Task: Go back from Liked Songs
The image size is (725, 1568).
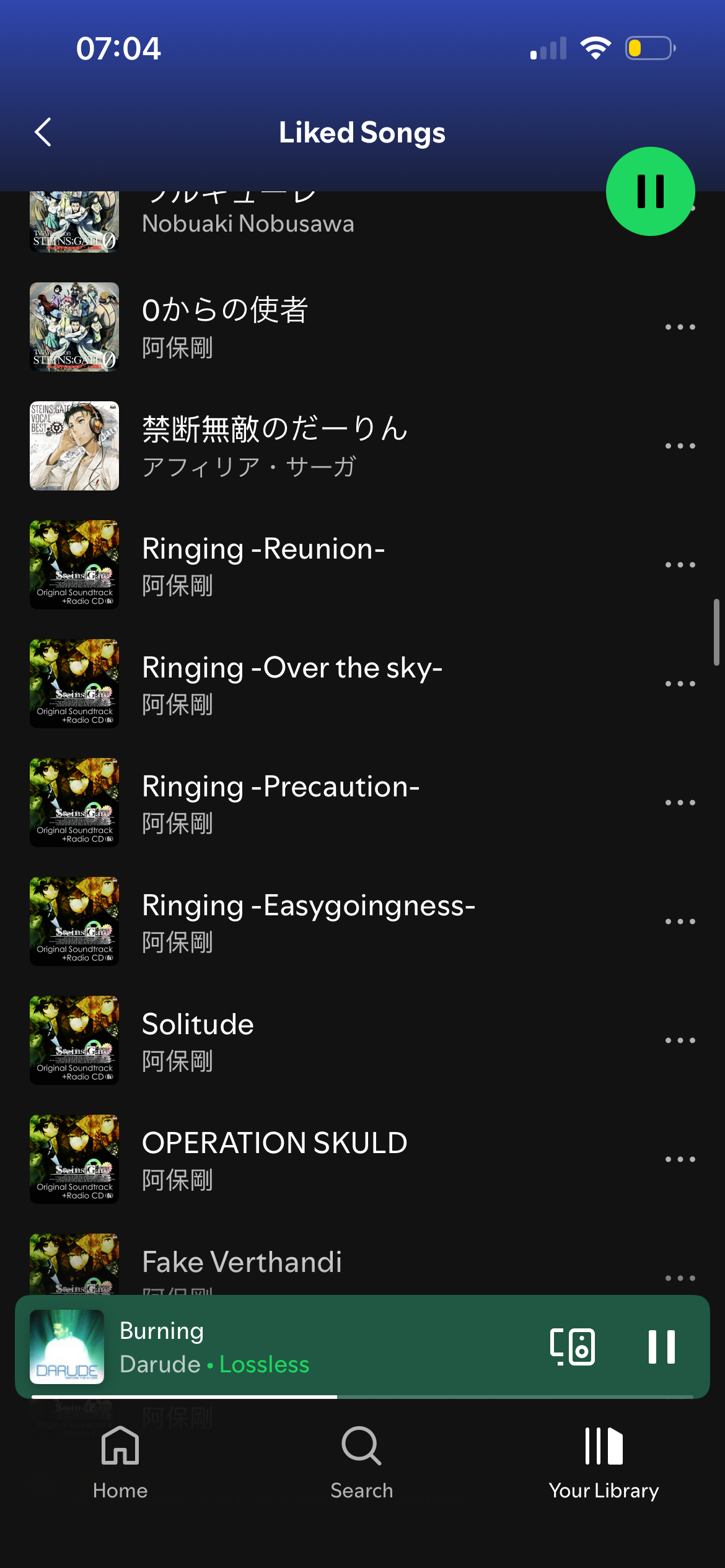Action: [43, 133]
